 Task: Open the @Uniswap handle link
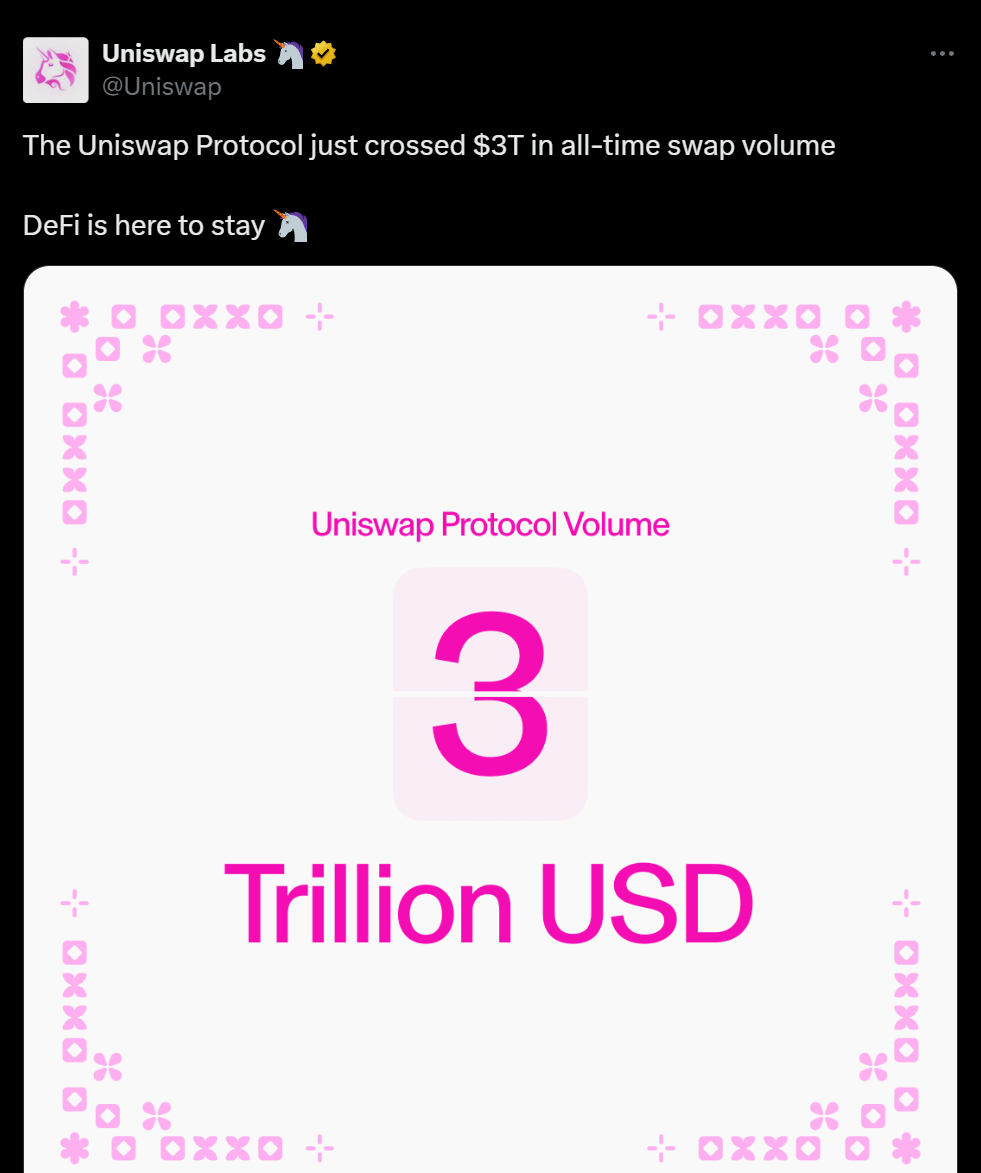[162, 87]
